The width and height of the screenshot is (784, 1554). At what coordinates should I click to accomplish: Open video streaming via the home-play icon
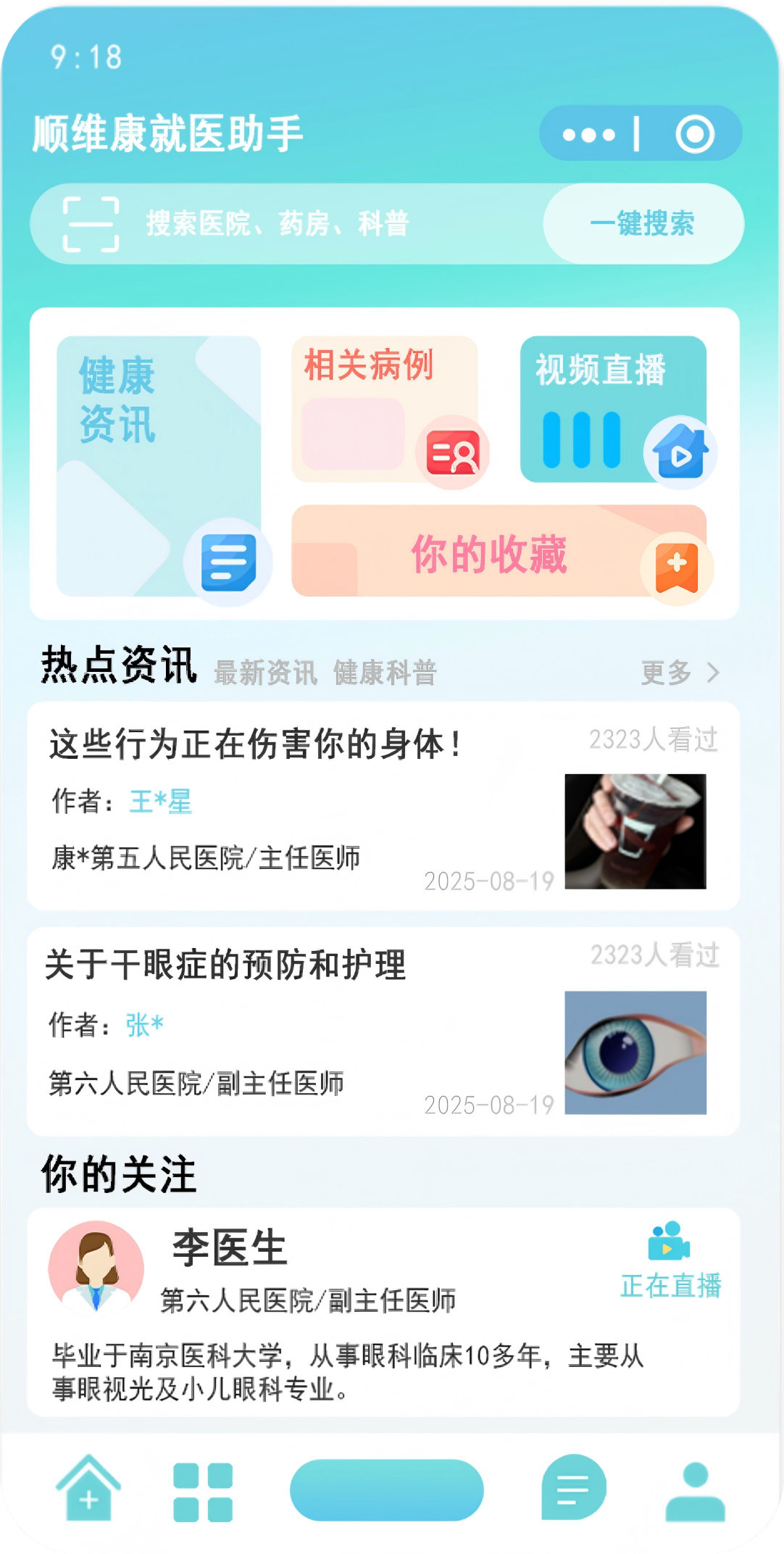point(682,453)
